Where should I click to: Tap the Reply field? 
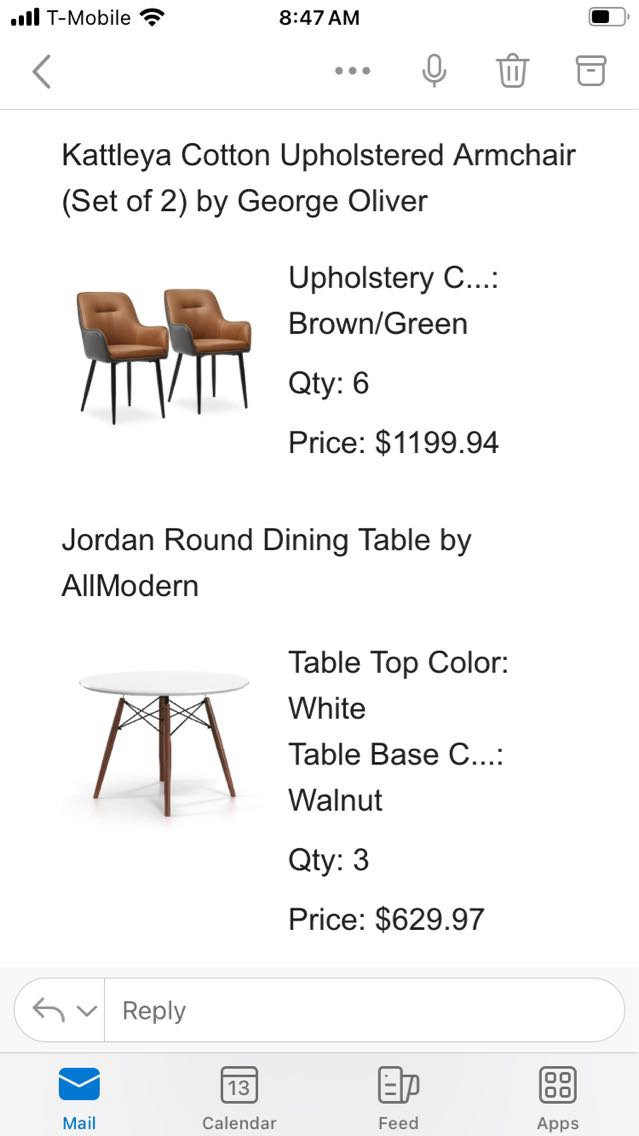coord(360,1010)
